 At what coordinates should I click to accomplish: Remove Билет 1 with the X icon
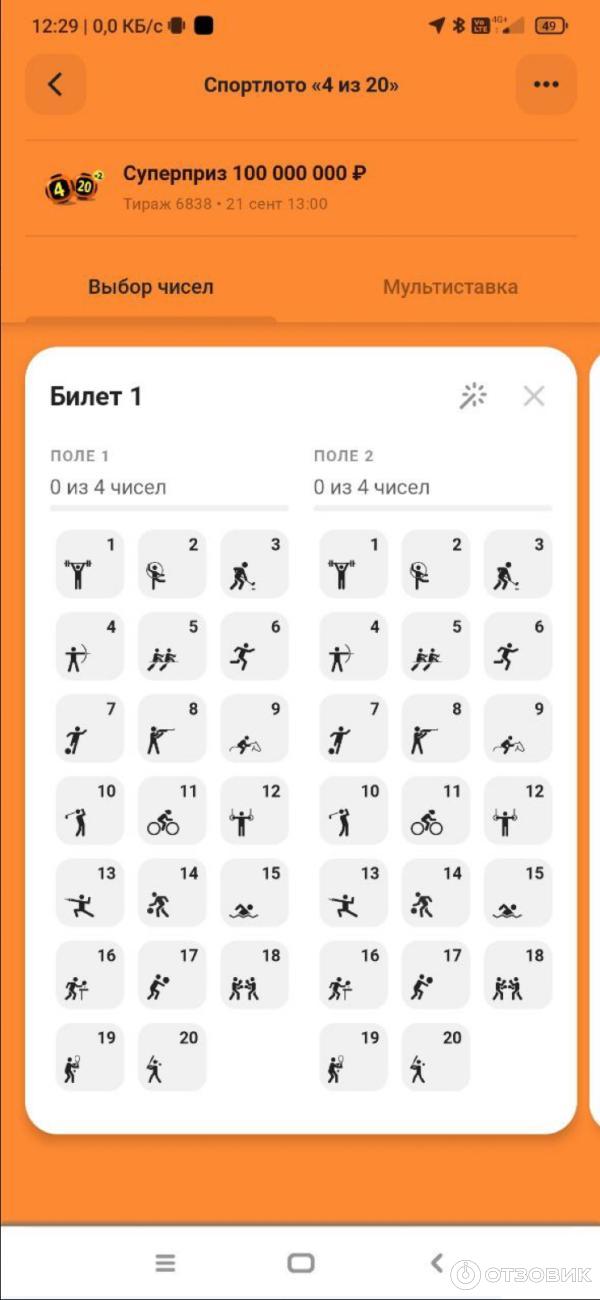pos(534,396)
